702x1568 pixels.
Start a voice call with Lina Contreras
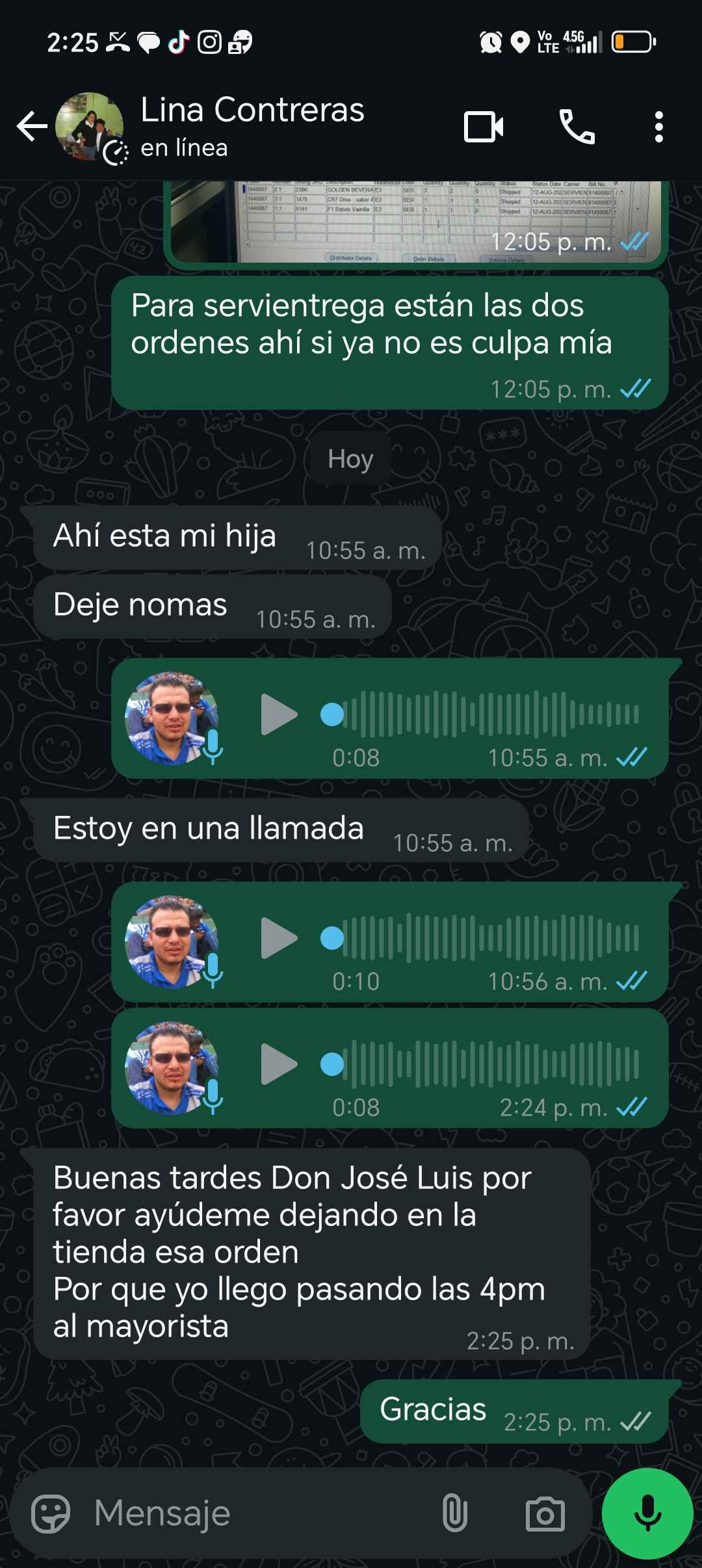tap(577, 126)
